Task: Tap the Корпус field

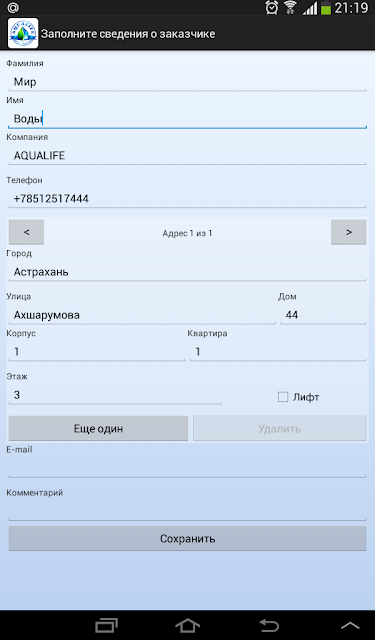Action: (x=97, y=352)
